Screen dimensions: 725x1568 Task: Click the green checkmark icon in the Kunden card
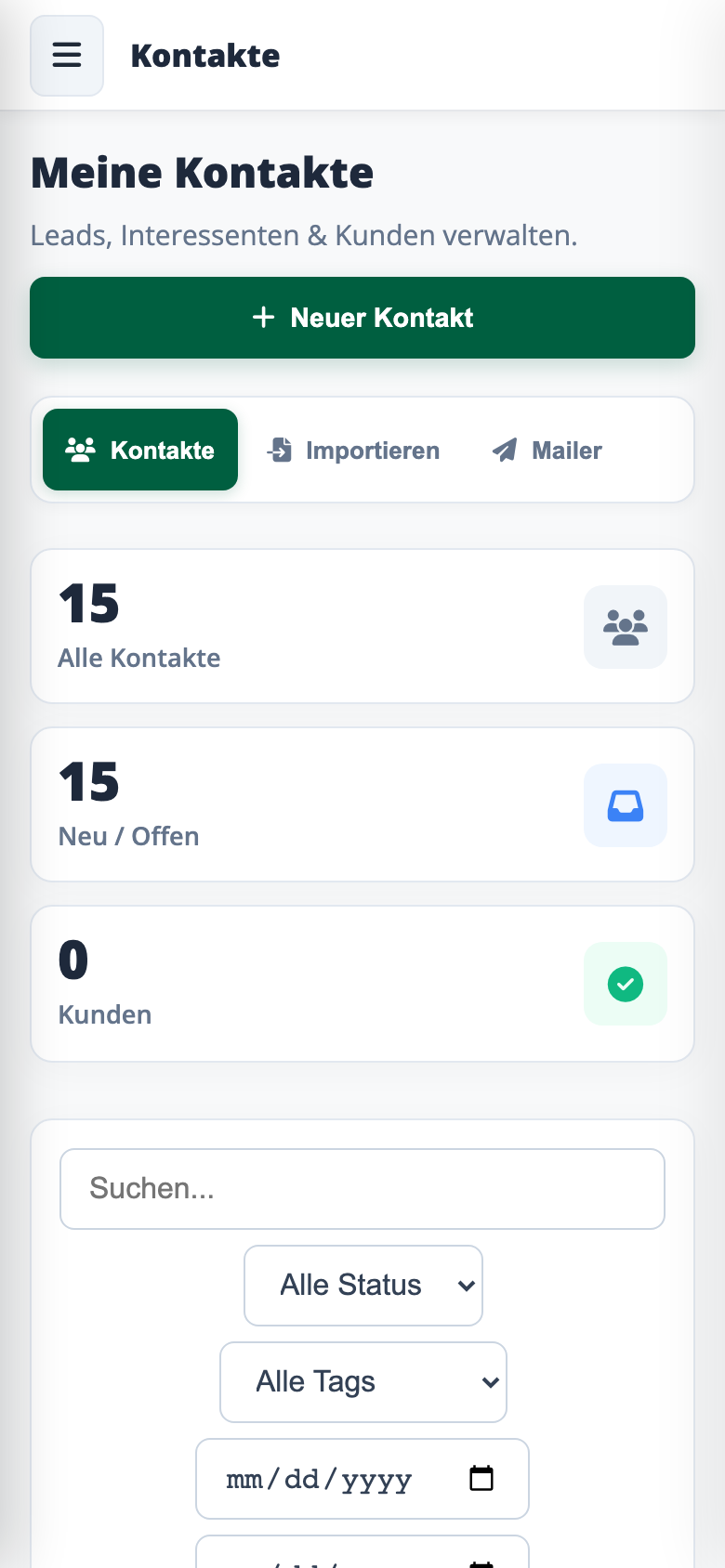tap(626, 984)
